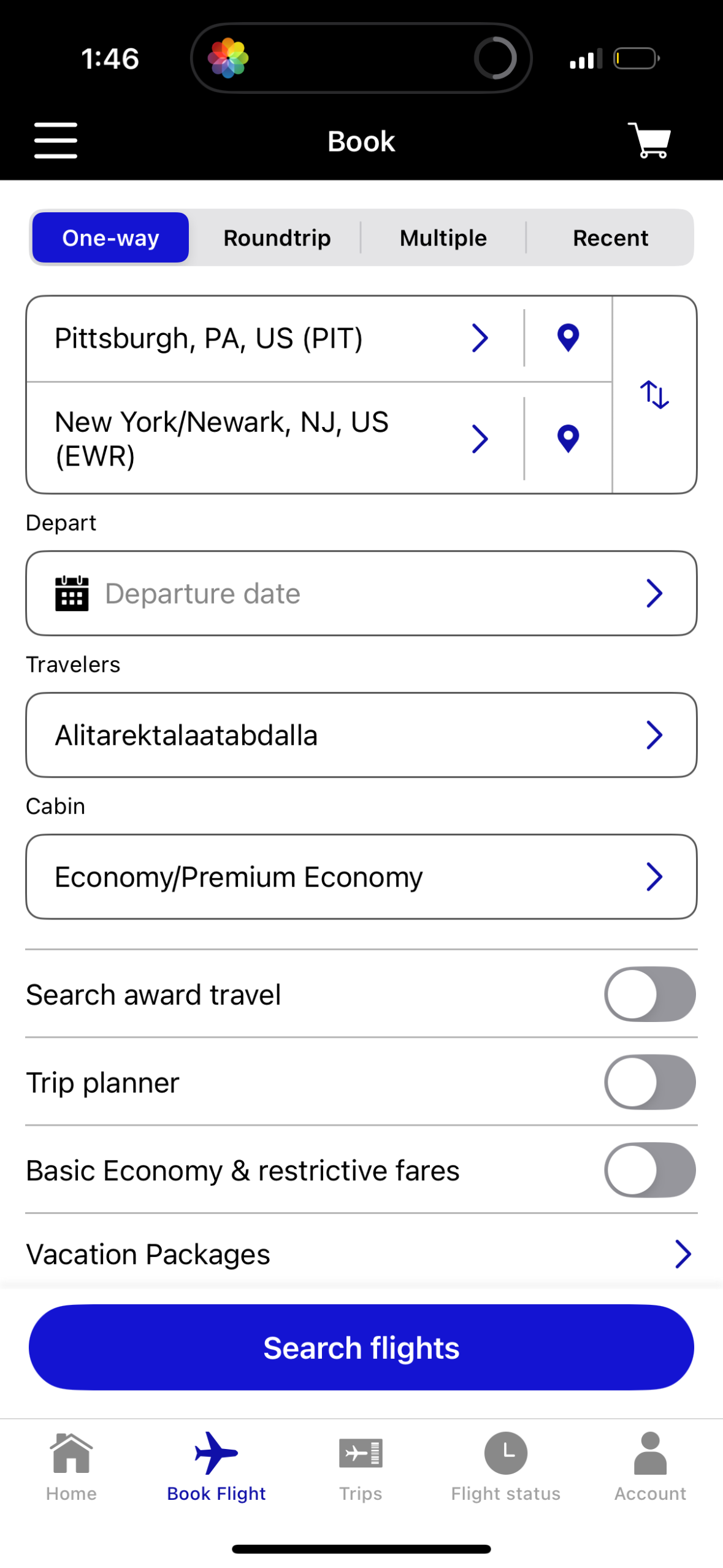Open the Account section
This screenshot has height=1568, width=723.
(649, 1472)
